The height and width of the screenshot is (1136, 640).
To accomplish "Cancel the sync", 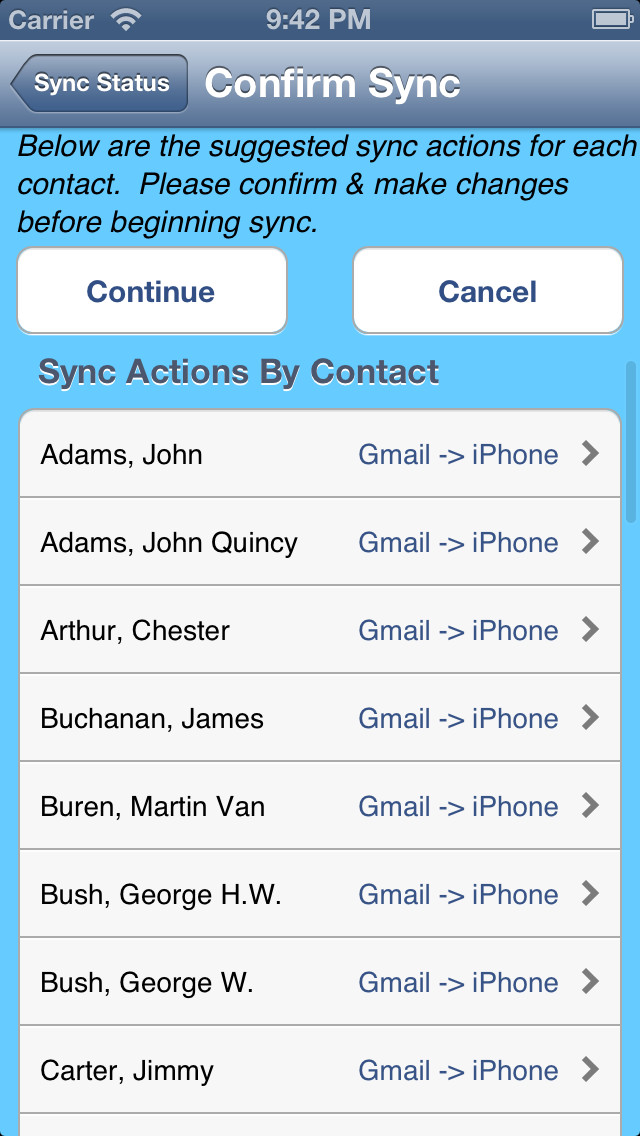I will tap(488, 291).
